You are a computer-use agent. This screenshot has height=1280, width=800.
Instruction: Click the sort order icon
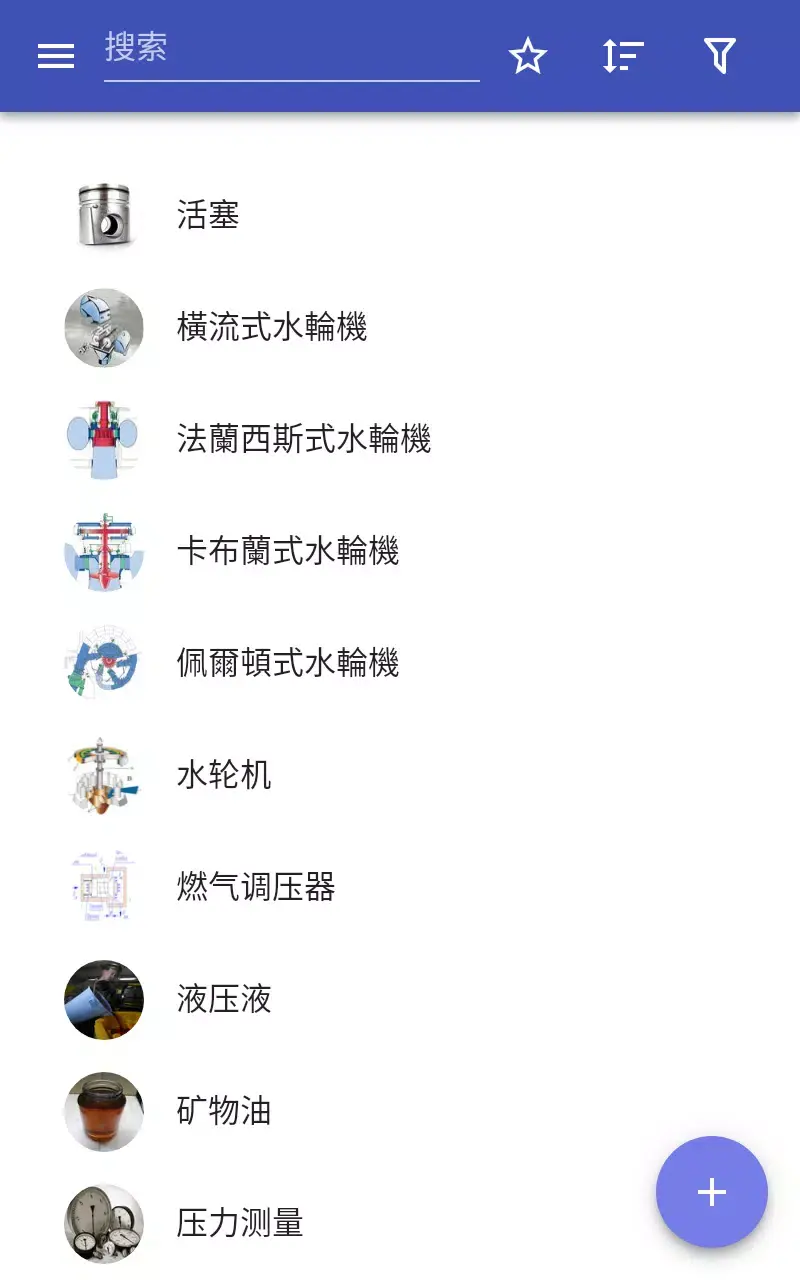pyautogui.click(x=622, y=55)
